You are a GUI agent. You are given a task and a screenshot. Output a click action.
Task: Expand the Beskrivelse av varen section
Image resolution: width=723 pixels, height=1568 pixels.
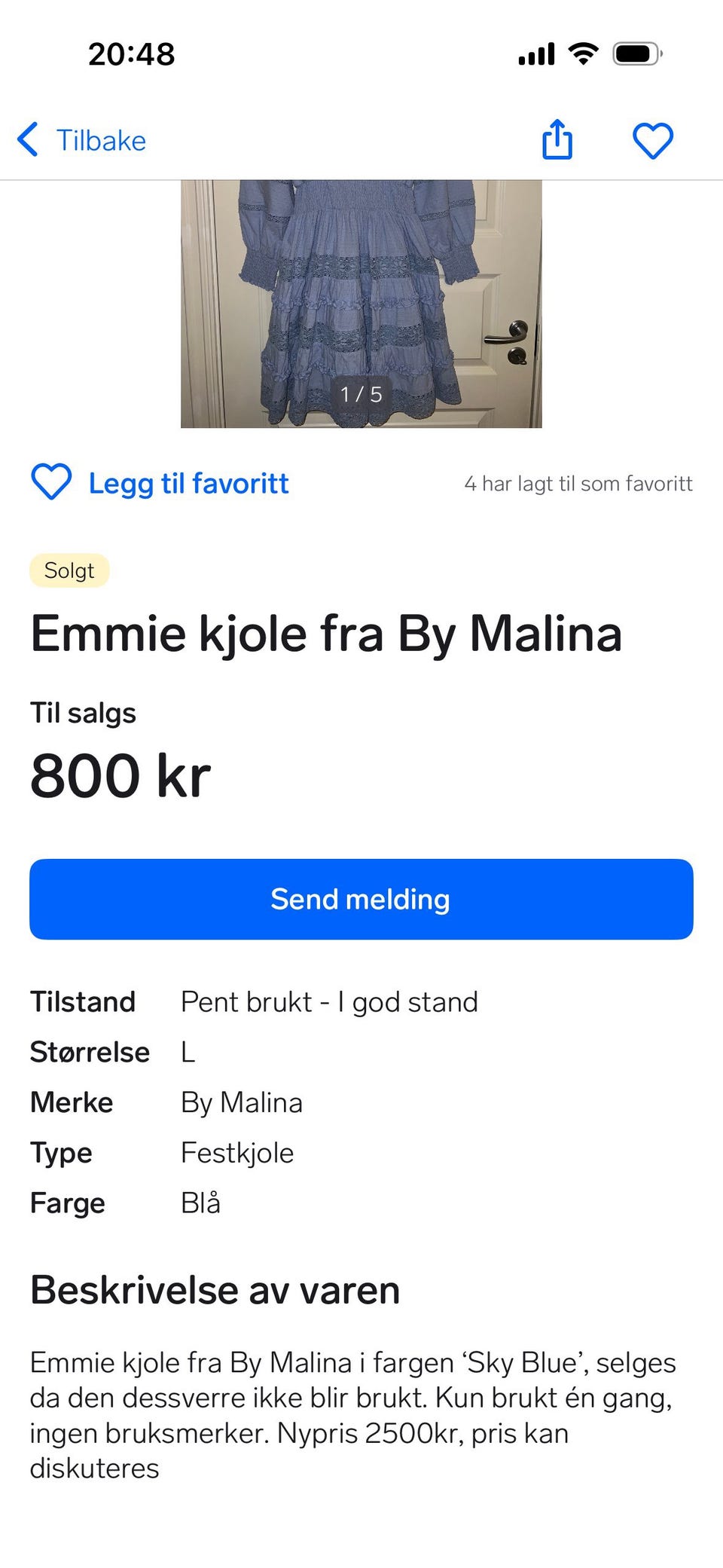point(215,1290)
